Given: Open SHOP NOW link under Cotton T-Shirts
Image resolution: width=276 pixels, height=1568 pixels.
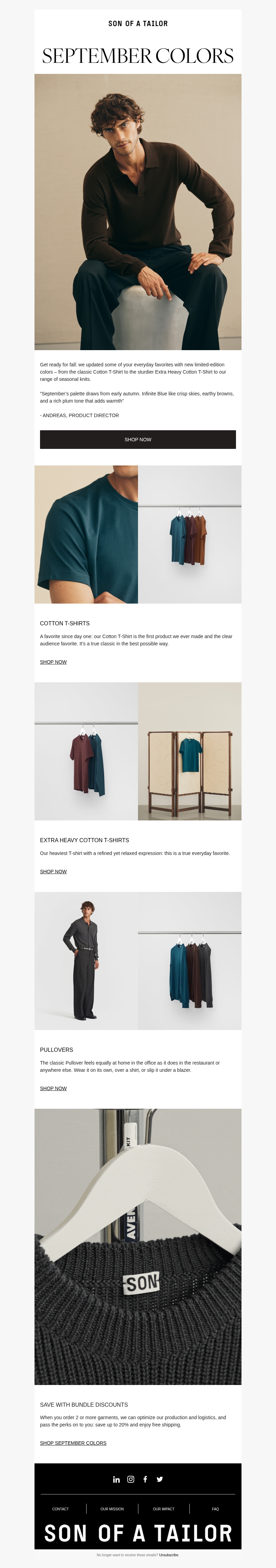Looking at the screenshot, I should click(x=53, y=662).
